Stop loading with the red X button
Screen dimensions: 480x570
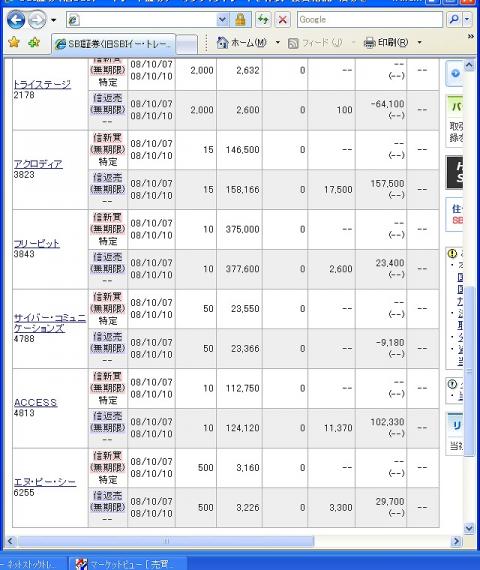coord(282,20)
